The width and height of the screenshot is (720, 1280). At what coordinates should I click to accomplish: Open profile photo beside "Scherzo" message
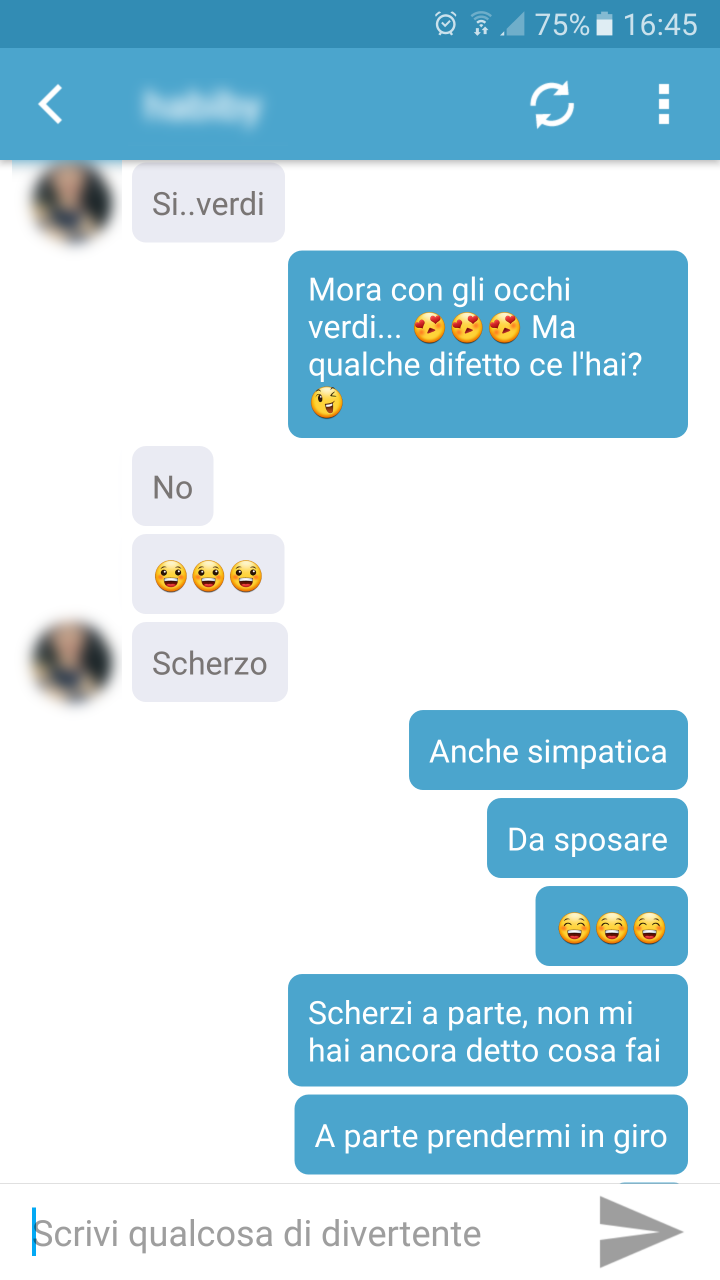tap(70, 662)
